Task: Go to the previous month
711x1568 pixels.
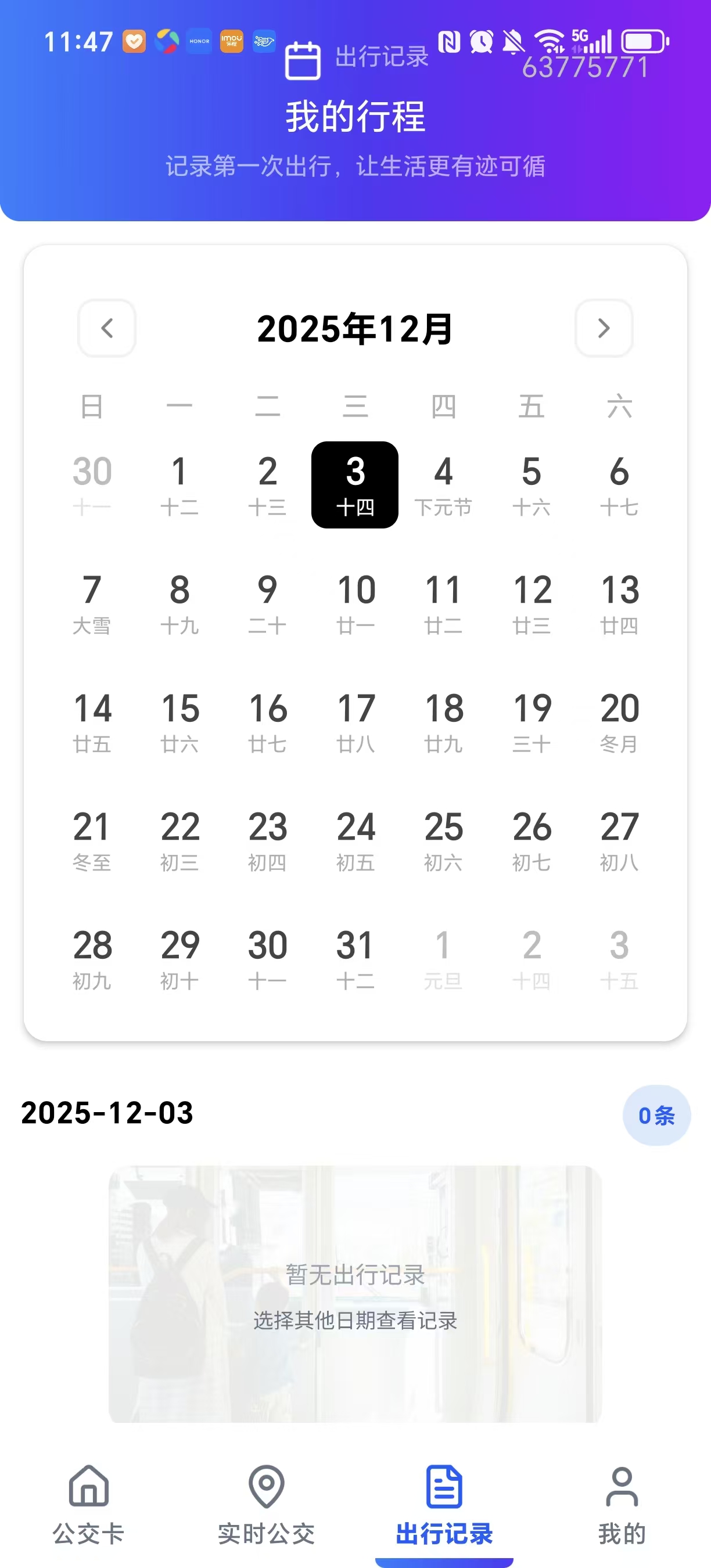Action: [x=106, y=328]
